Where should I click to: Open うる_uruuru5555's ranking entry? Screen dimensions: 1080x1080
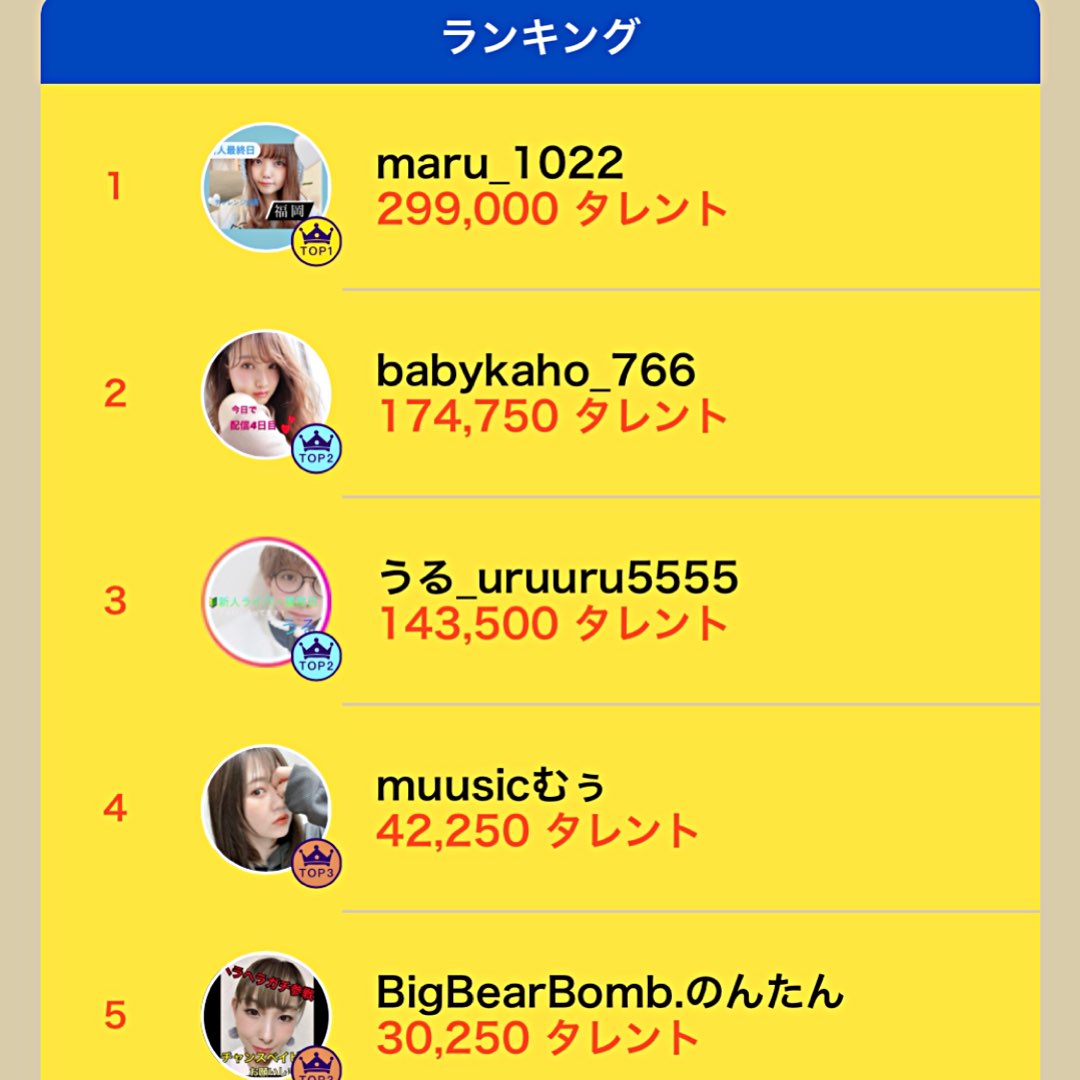point(540,601)
